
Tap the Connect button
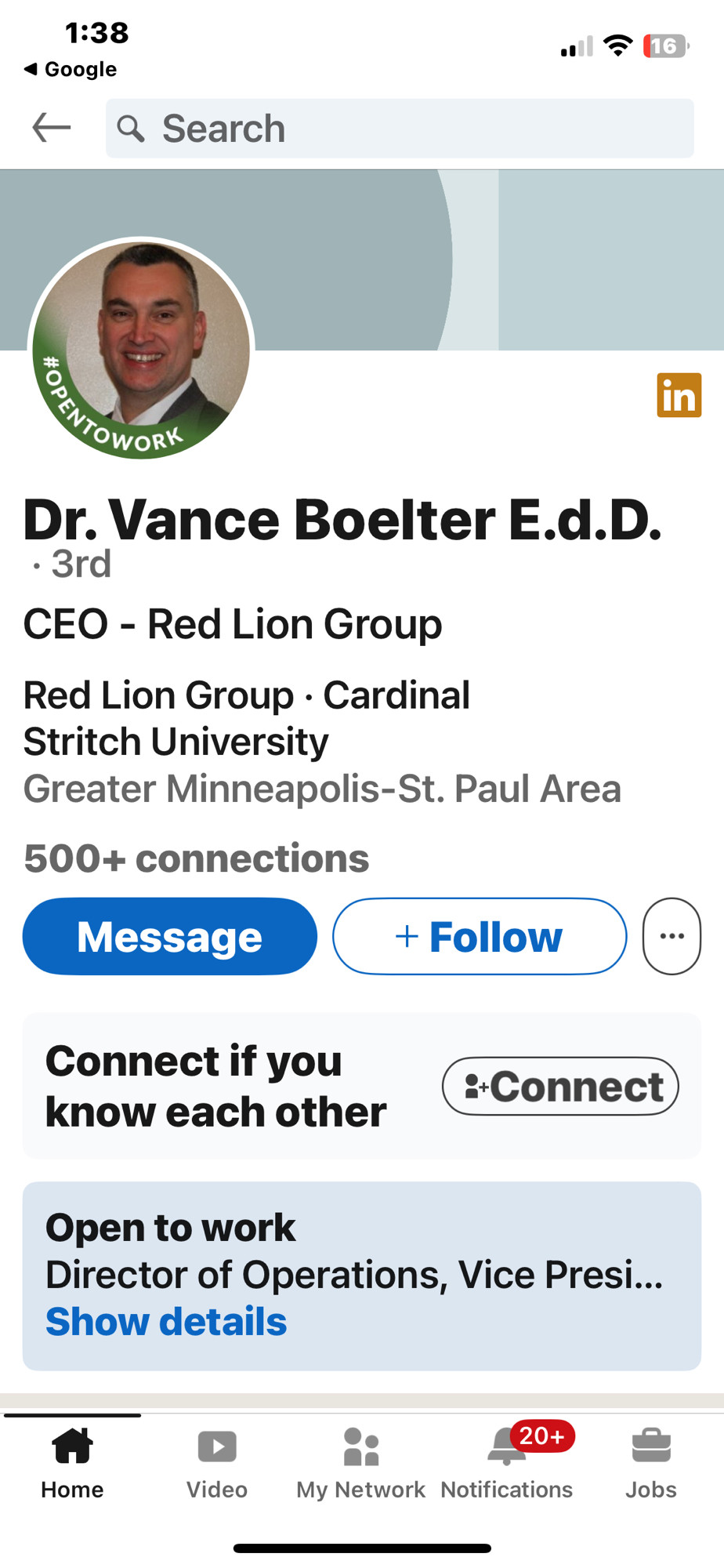560,1086
